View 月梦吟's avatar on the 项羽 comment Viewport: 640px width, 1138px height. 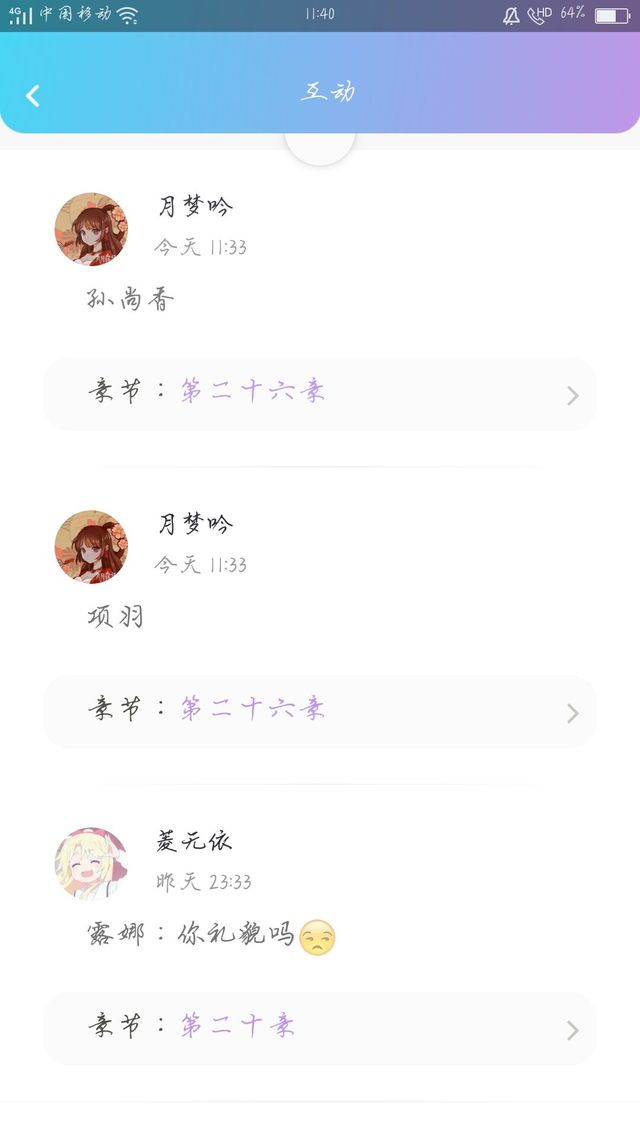[x=91, y=547]
